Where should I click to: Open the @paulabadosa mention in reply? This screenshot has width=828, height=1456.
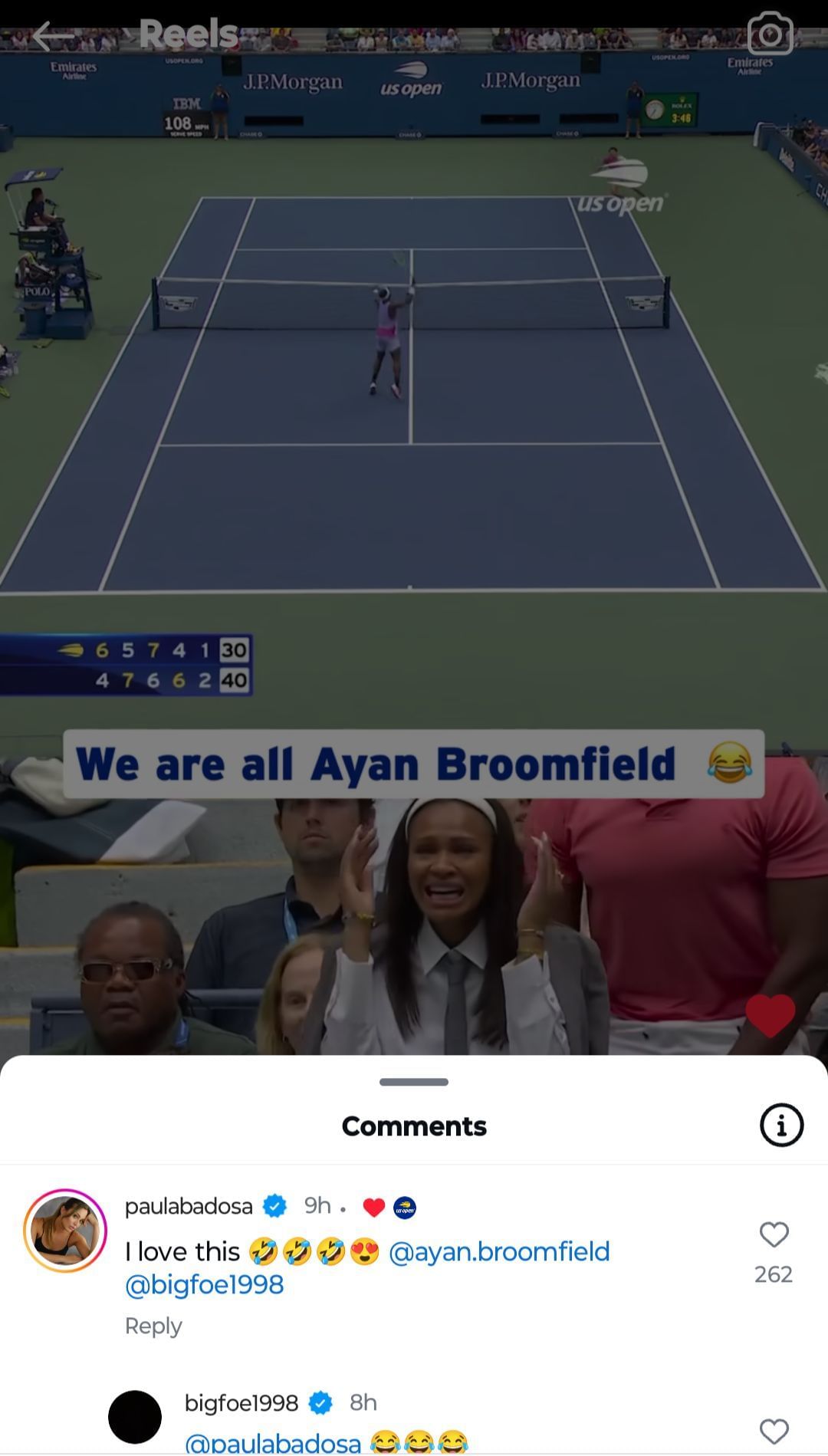[x=273, y=1443]
